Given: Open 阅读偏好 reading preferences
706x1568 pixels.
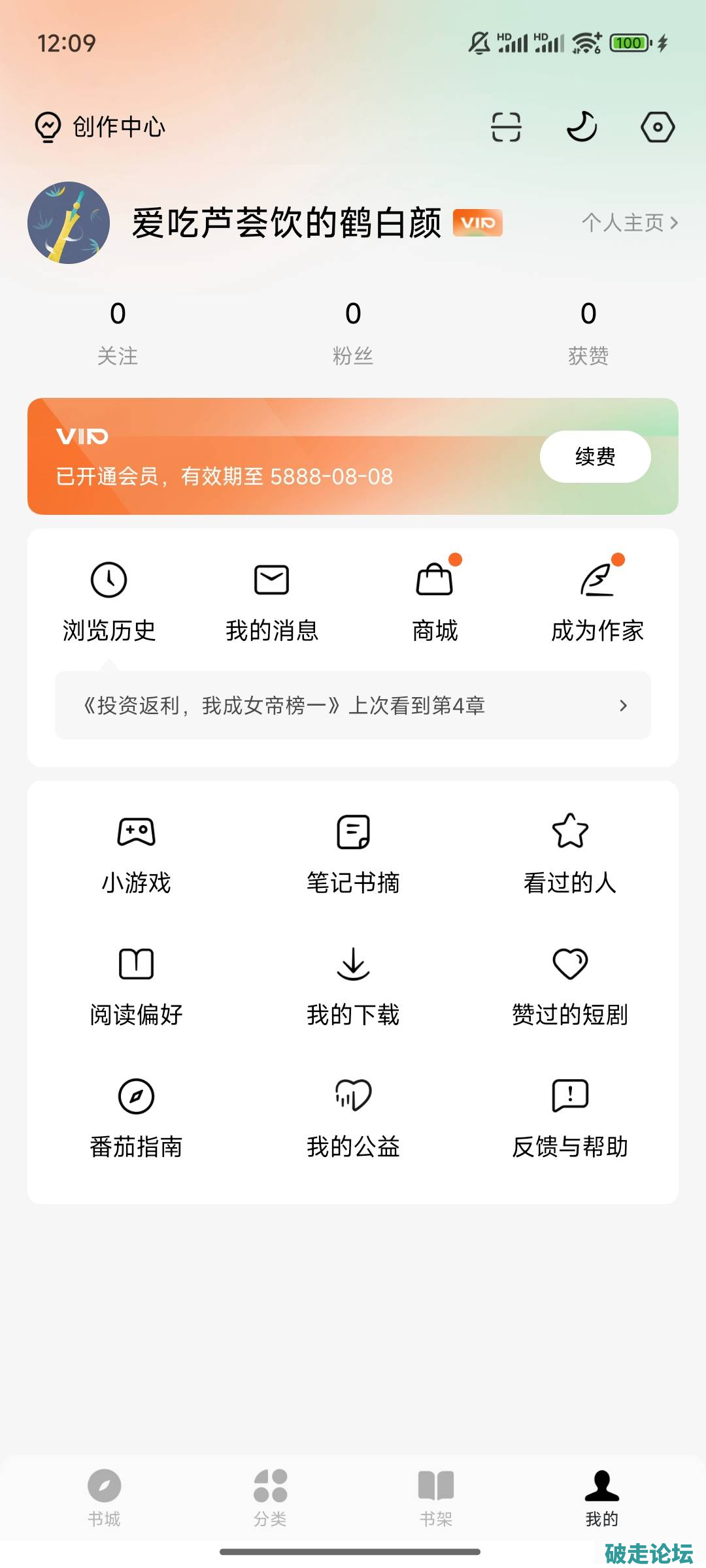Looking at the screenshot, I should pyautogui.click(x=136, y=986).
